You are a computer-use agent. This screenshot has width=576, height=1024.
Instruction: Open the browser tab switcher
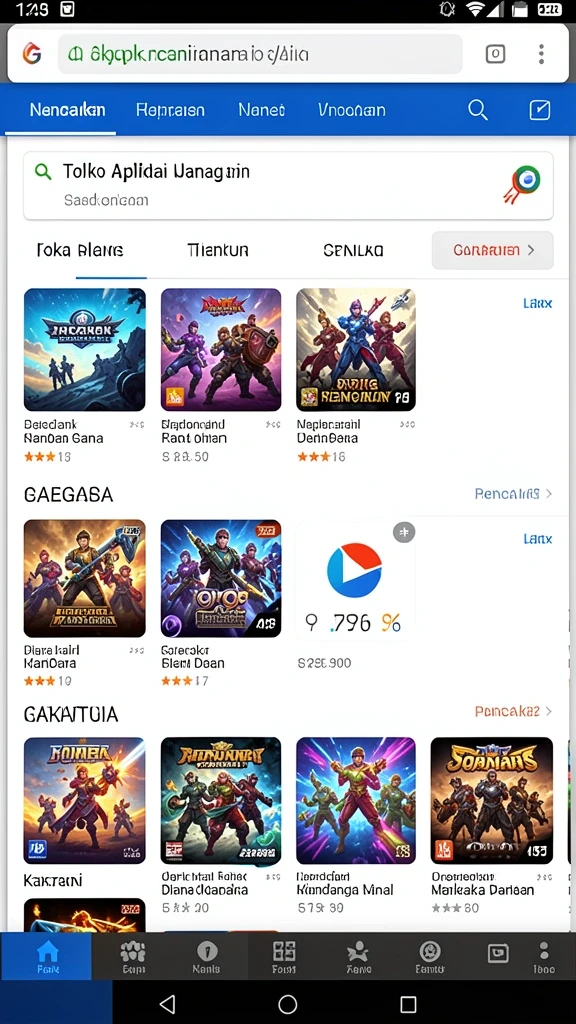495,54
